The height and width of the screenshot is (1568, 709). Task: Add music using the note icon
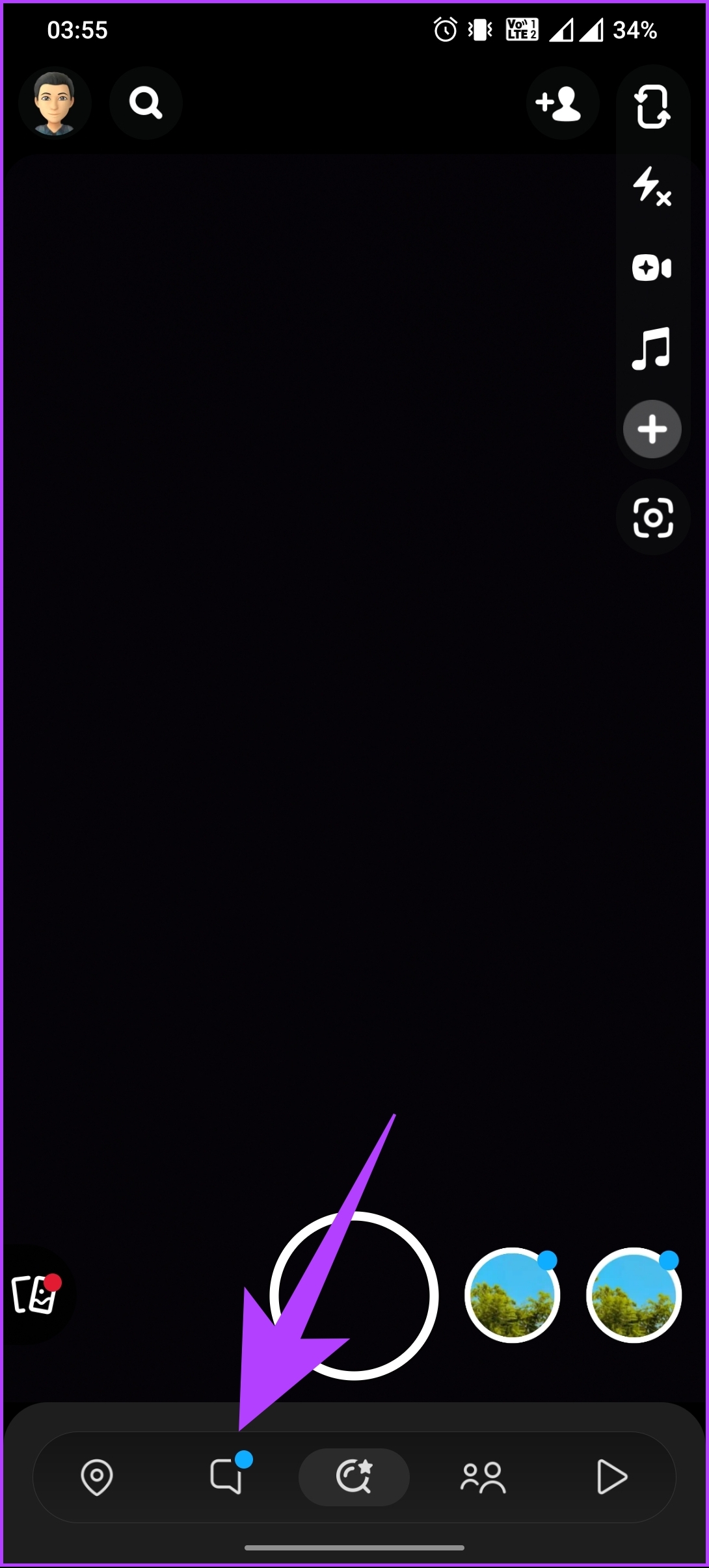click(x=652, y=348)
